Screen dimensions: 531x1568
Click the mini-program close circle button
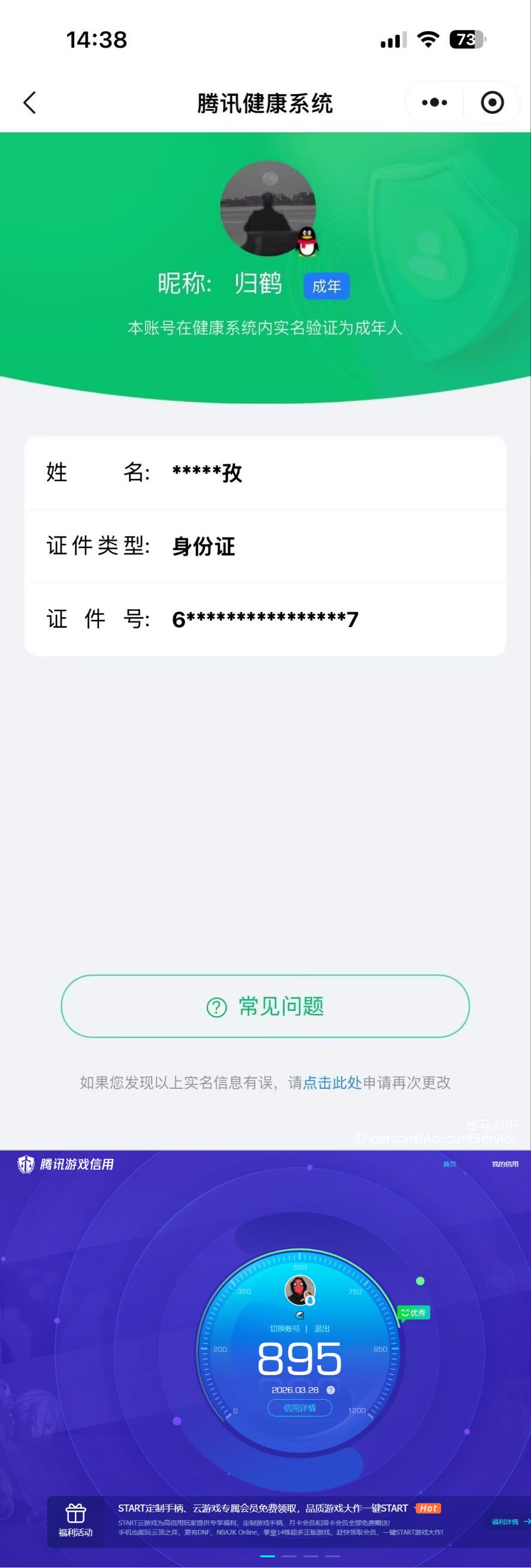492,102
